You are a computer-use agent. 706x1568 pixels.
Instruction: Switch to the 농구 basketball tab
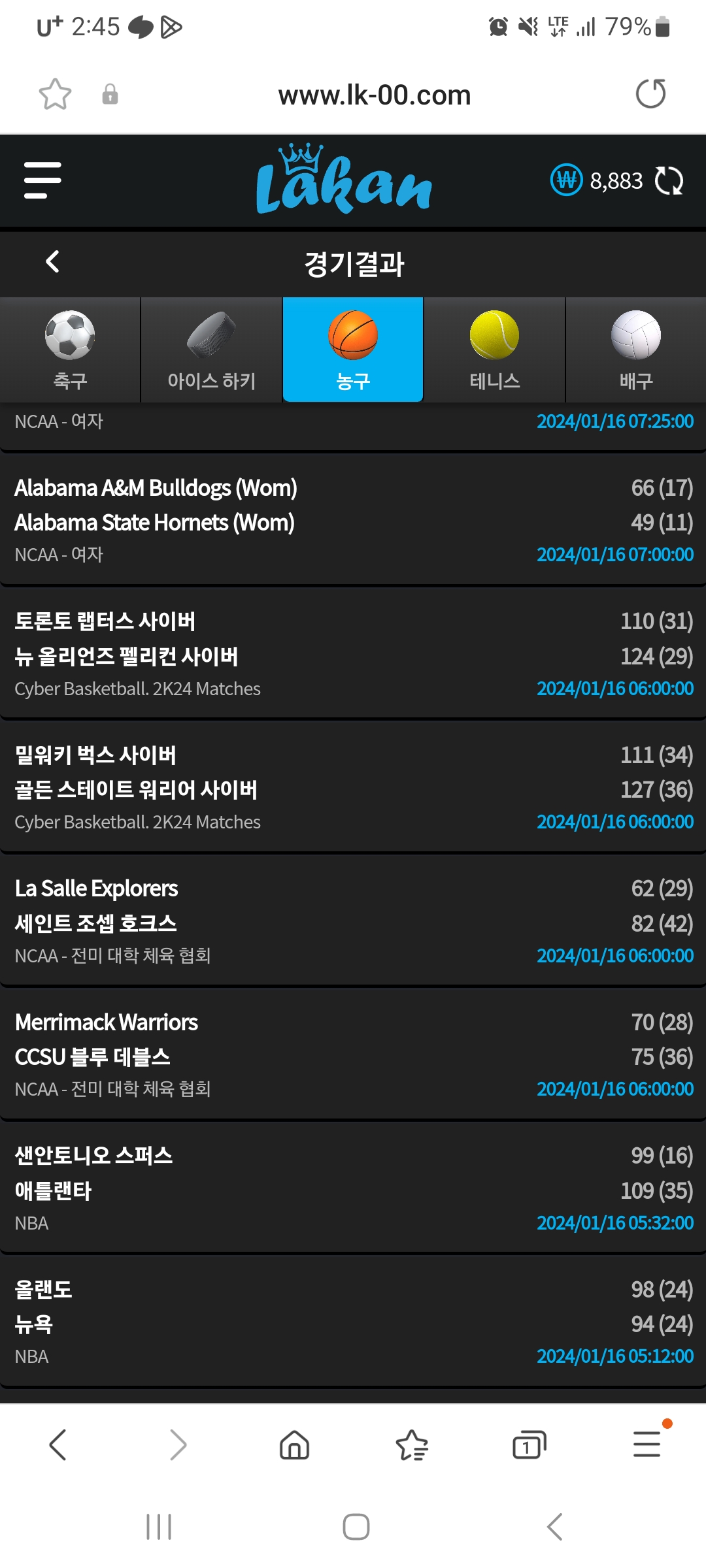[353, 350]
